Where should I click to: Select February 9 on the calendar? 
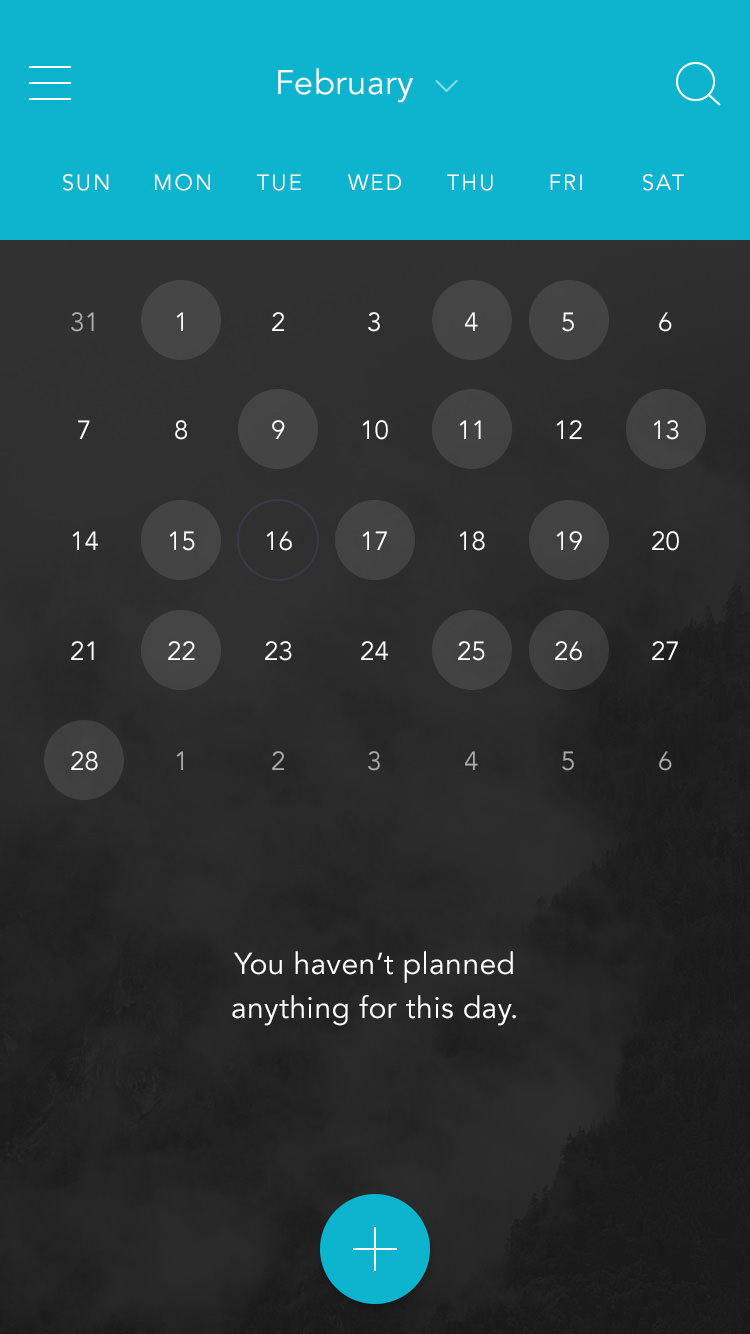(x=278, y=430)
